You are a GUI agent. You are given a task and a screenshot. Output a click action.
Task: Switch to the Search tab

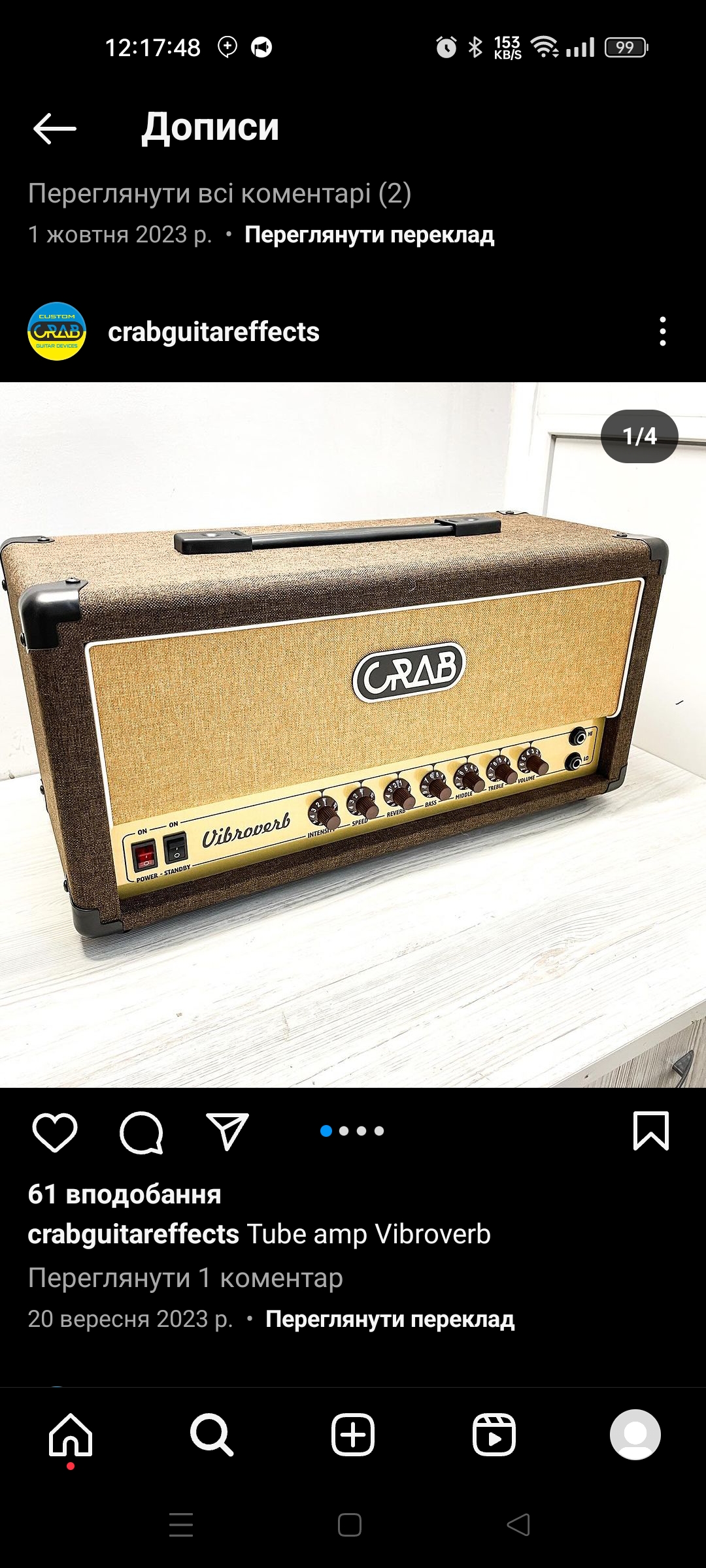click(x=212, y=1435)
